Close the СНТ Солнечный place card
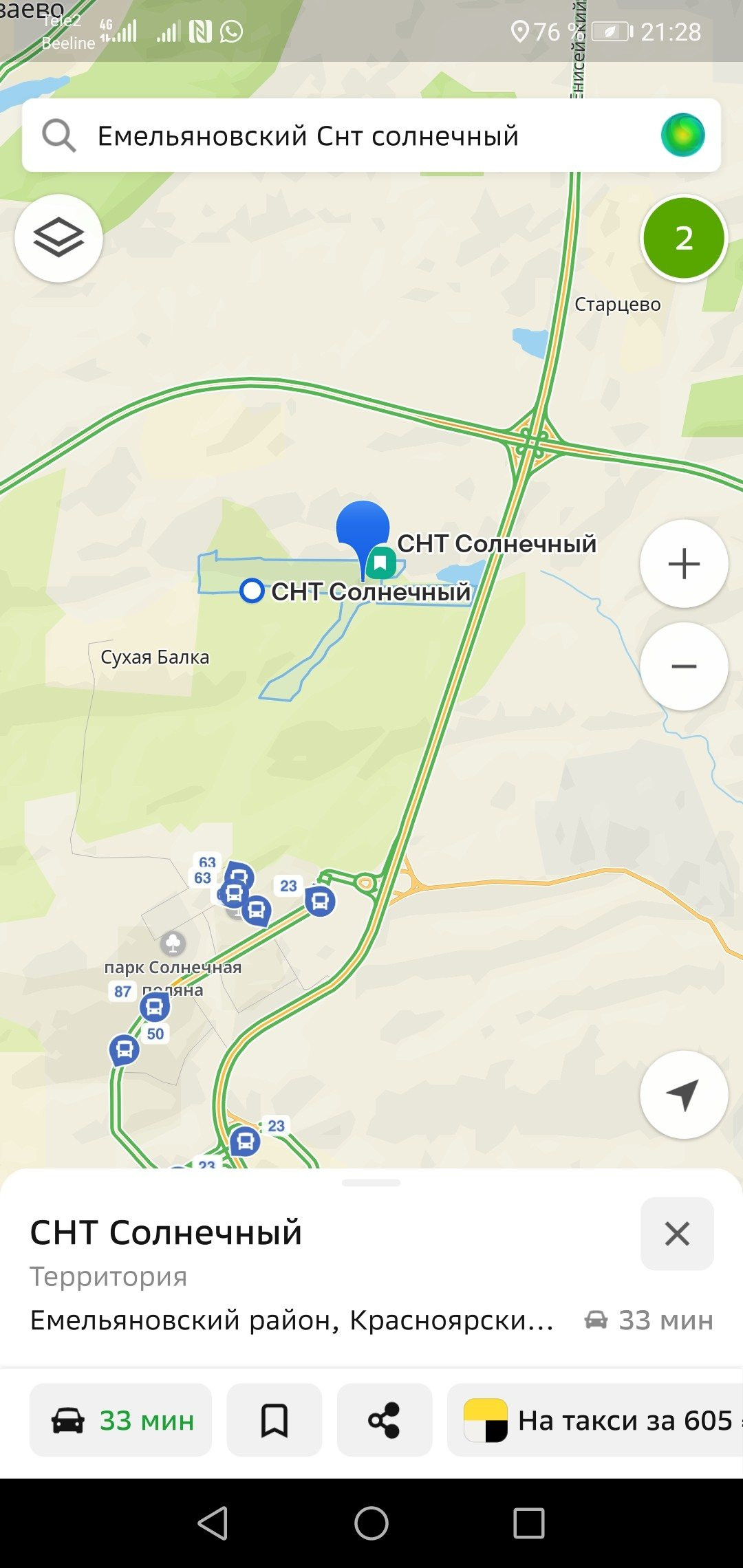 tap(677, 1233)
